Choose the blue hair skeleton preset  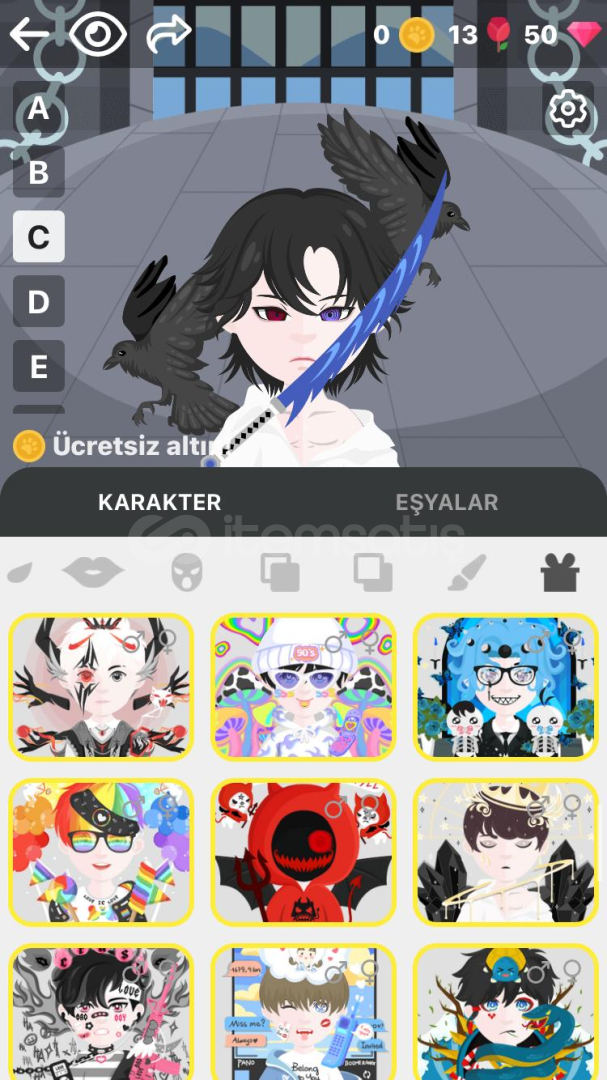[x=506, y=686]
